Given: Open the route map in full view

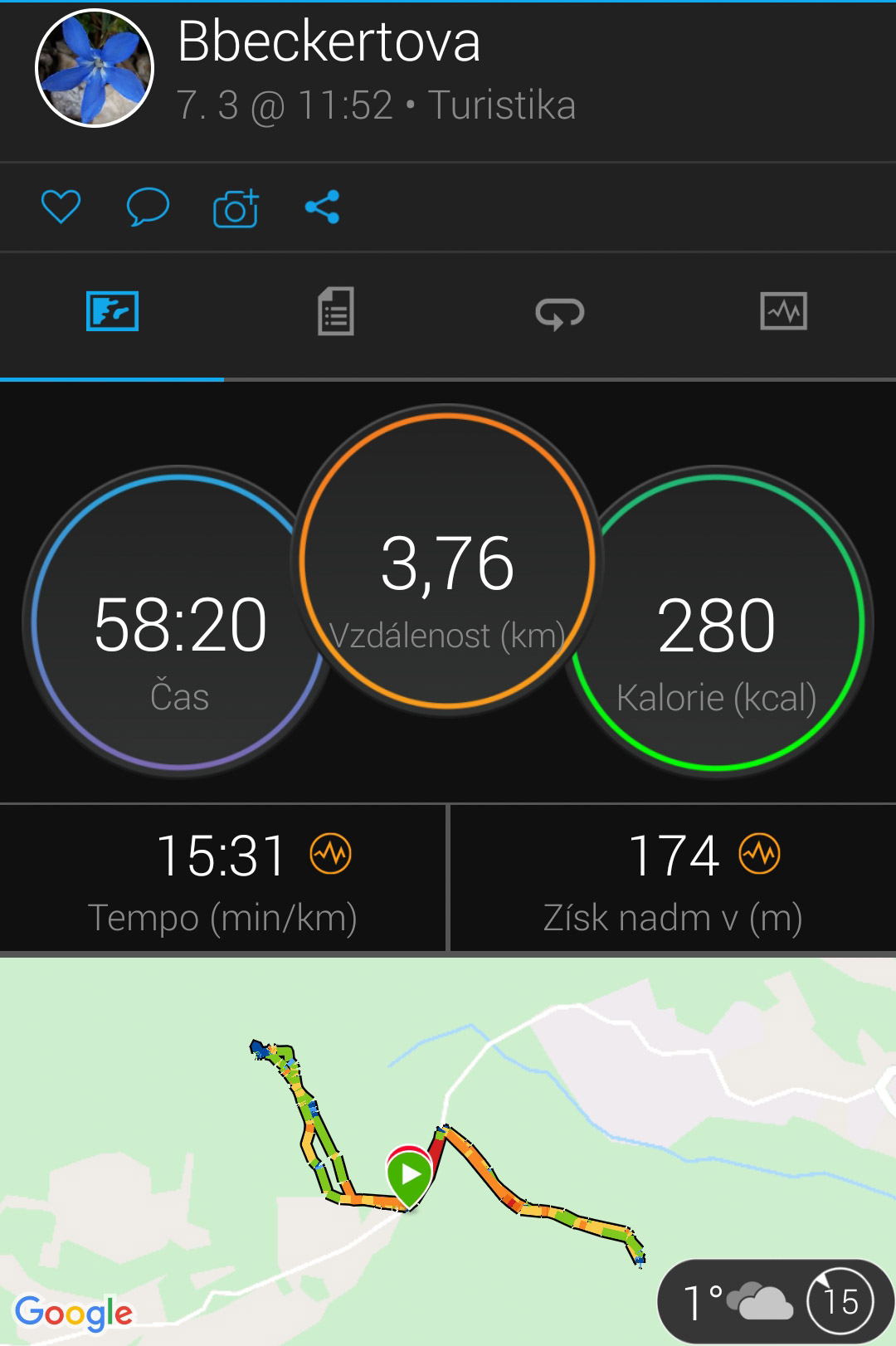Looking at the screenshot, I should click(x=448, y=1145).
